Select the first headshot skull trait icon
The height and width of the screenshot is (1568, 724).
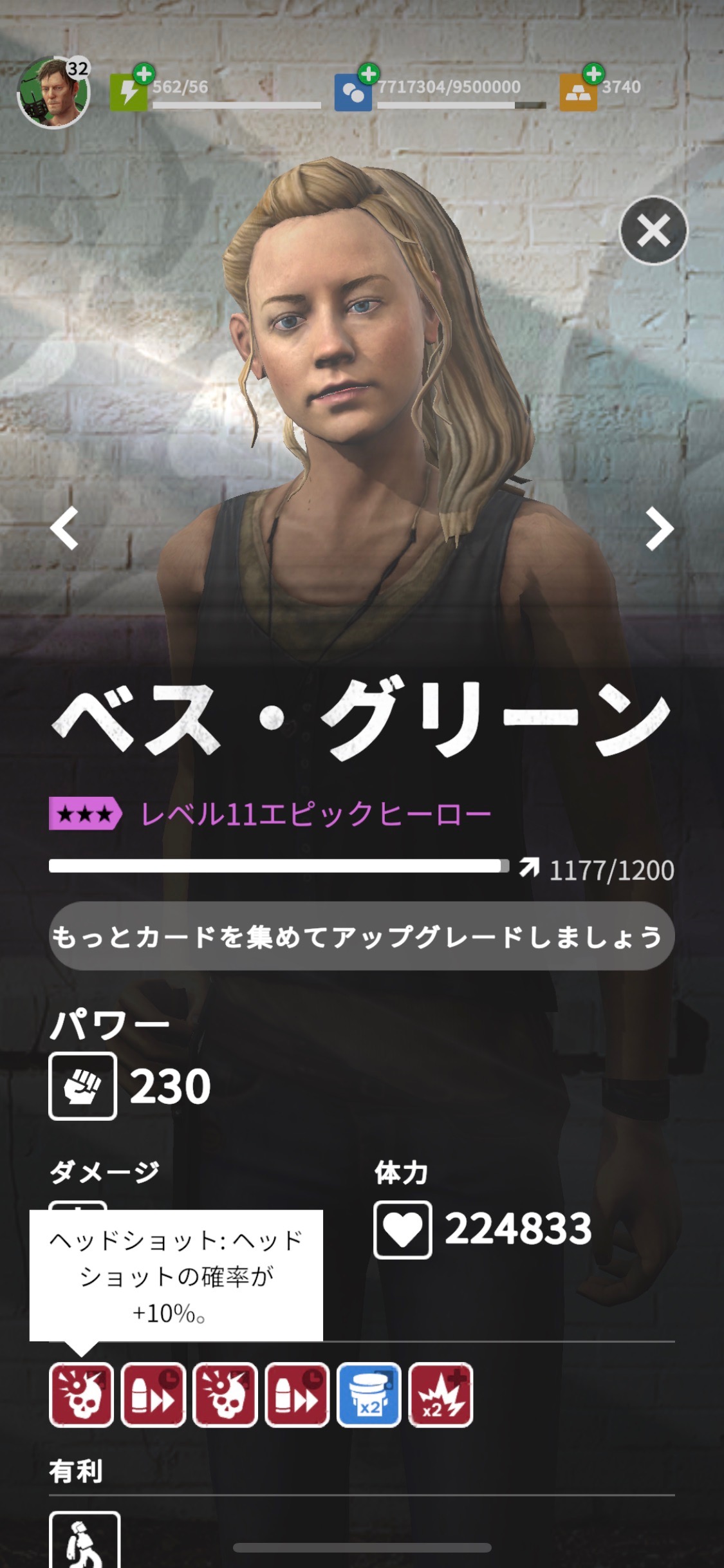[81, 1395]
